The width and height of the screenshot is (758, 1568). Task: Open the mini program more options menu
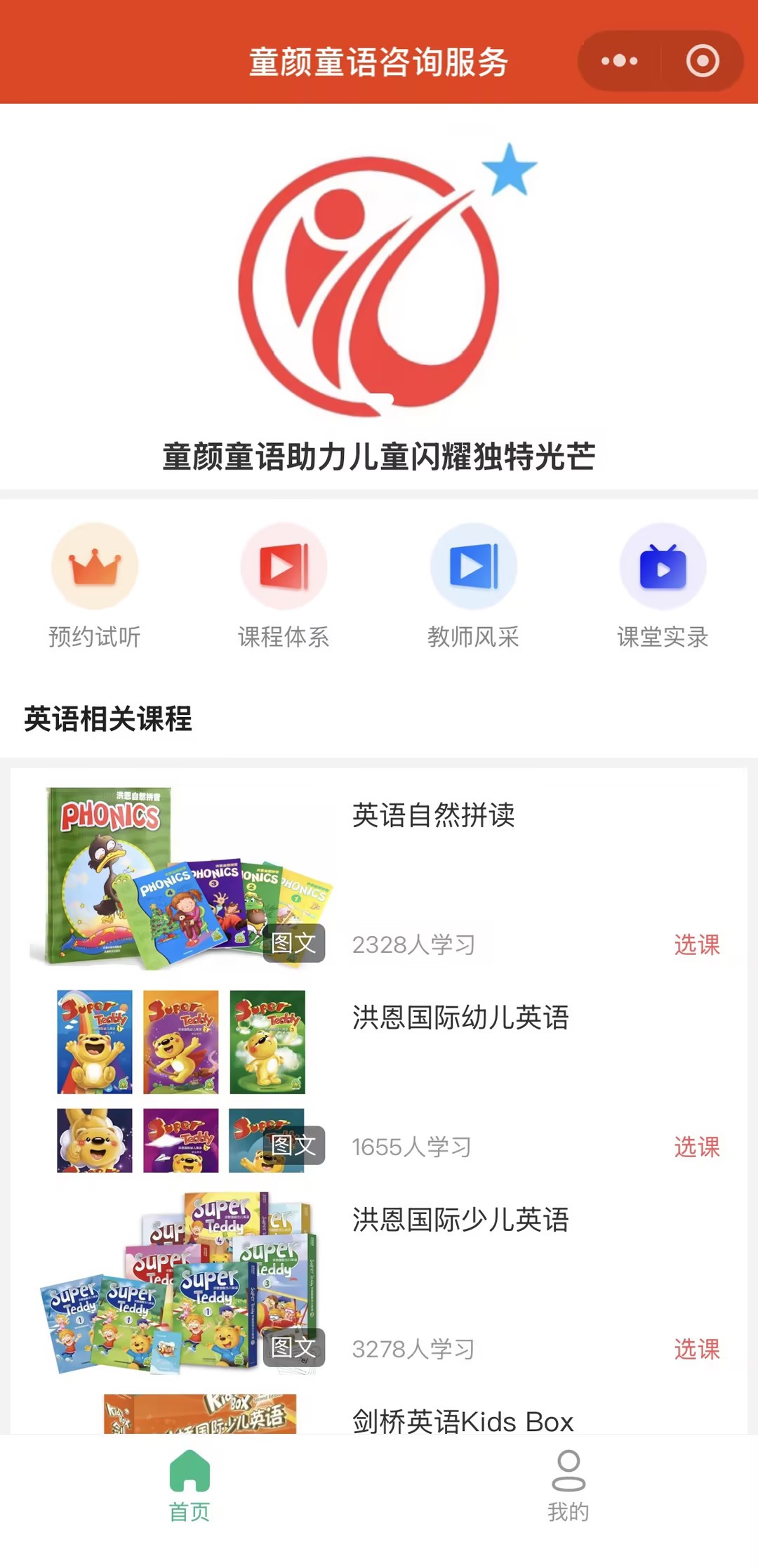[x=619, y=61]
